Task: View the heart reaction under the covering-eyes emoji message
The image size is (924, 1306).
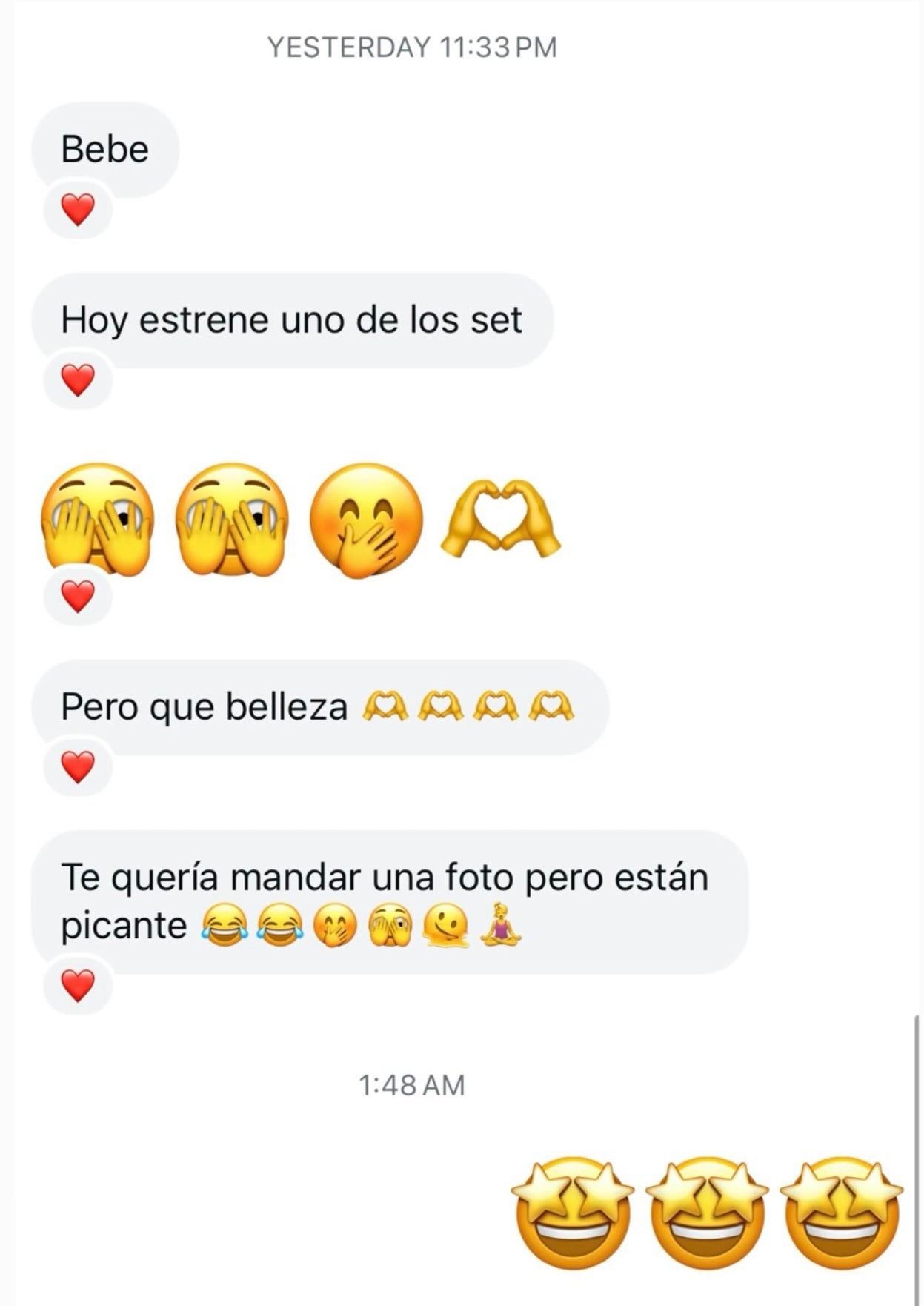Action: [78, 597]
